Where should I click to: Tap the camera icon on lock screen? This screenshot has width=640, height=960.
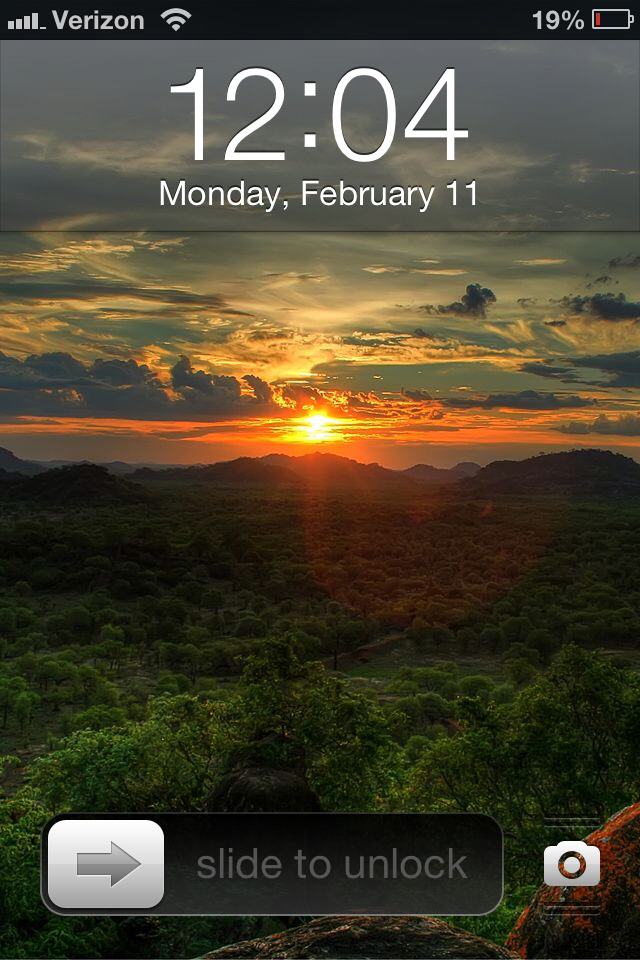(572, 864)
